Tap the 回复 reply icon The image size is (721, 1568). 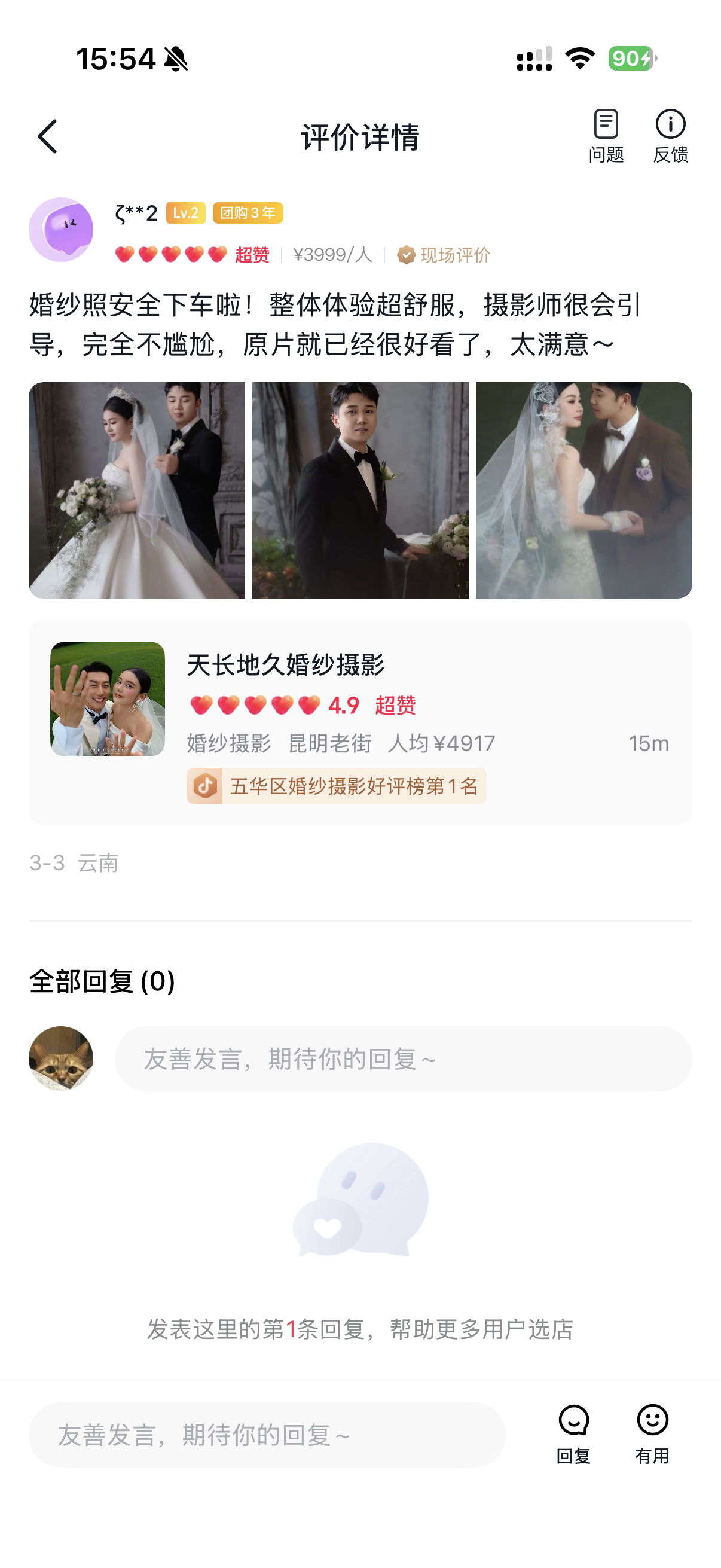(x=573, y=1433)
